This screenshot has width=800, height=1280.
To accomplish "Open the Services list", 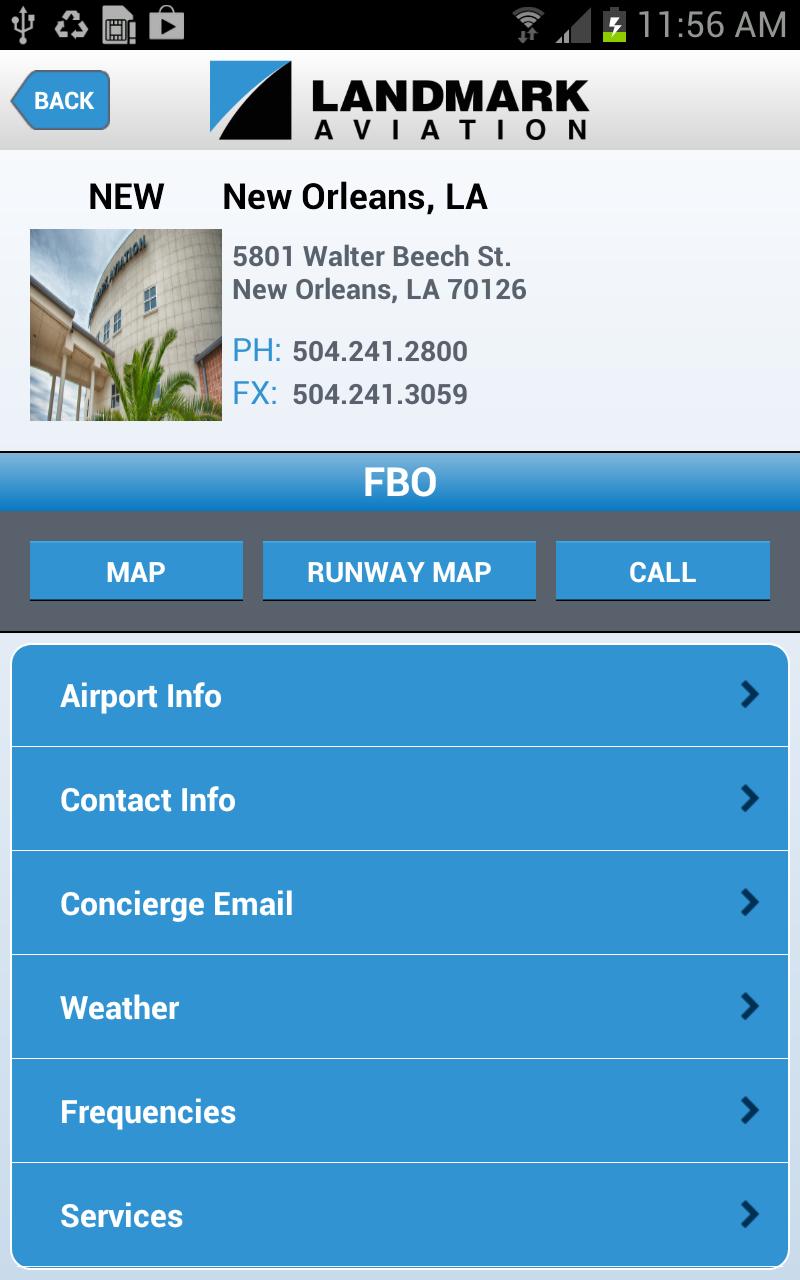I will (x=400, y=1216).
